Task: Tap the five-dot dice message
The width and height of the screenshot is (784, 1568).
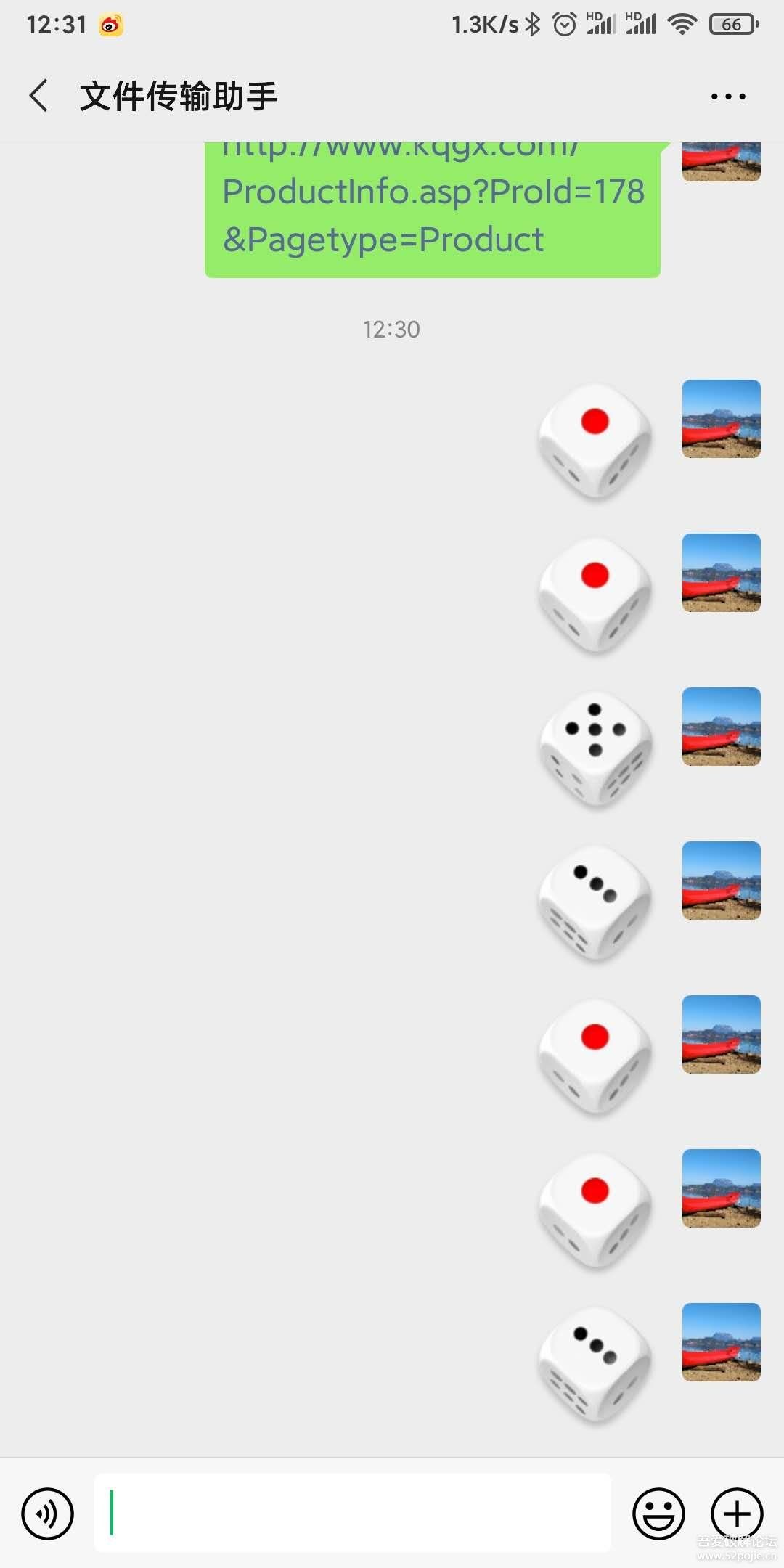Action: point(595,748)
